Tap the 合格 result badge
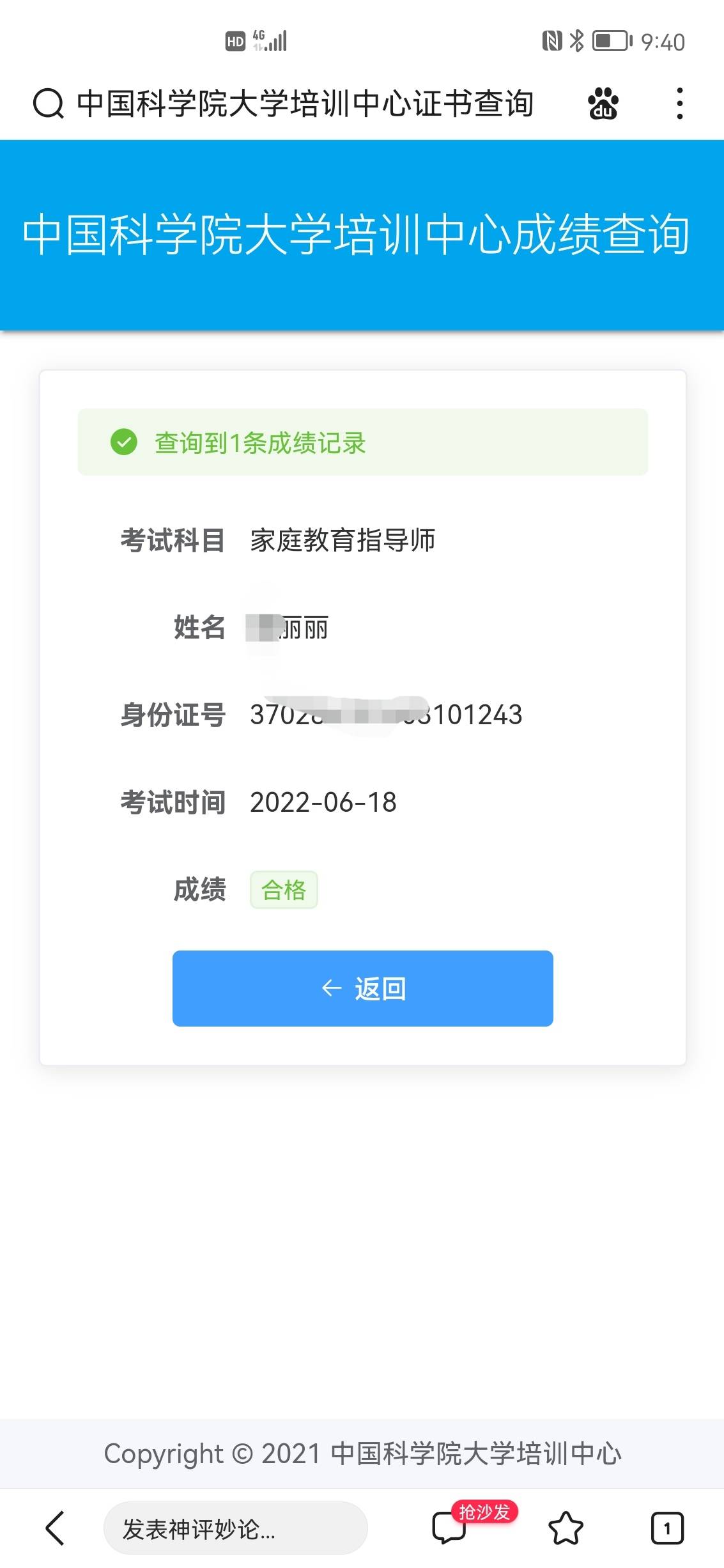Viewport: 724px width, 1568px height. [284, 889]
